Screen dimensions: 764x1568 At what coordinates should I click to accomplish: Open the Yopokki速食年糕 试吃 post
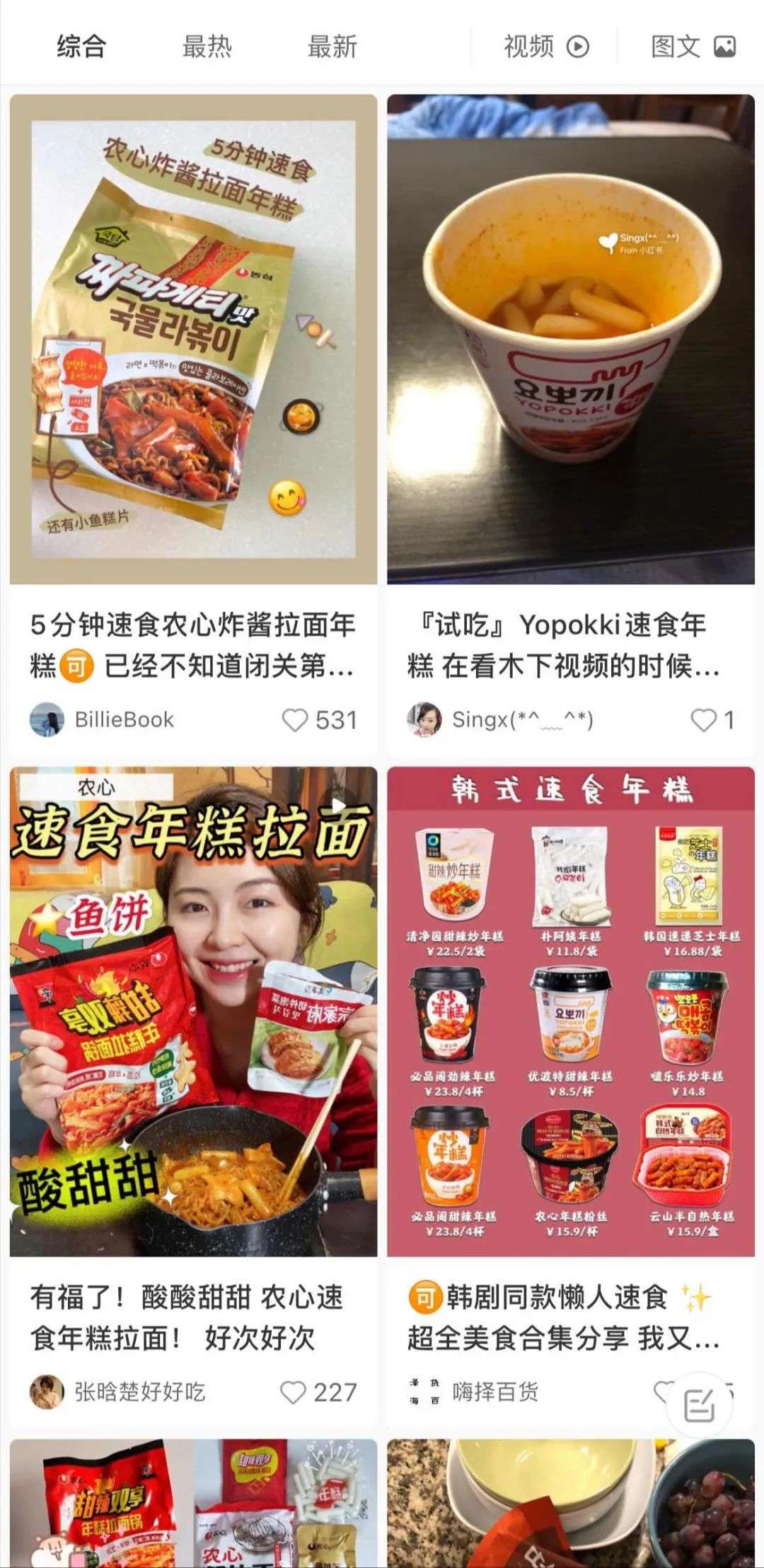[570, 339]
